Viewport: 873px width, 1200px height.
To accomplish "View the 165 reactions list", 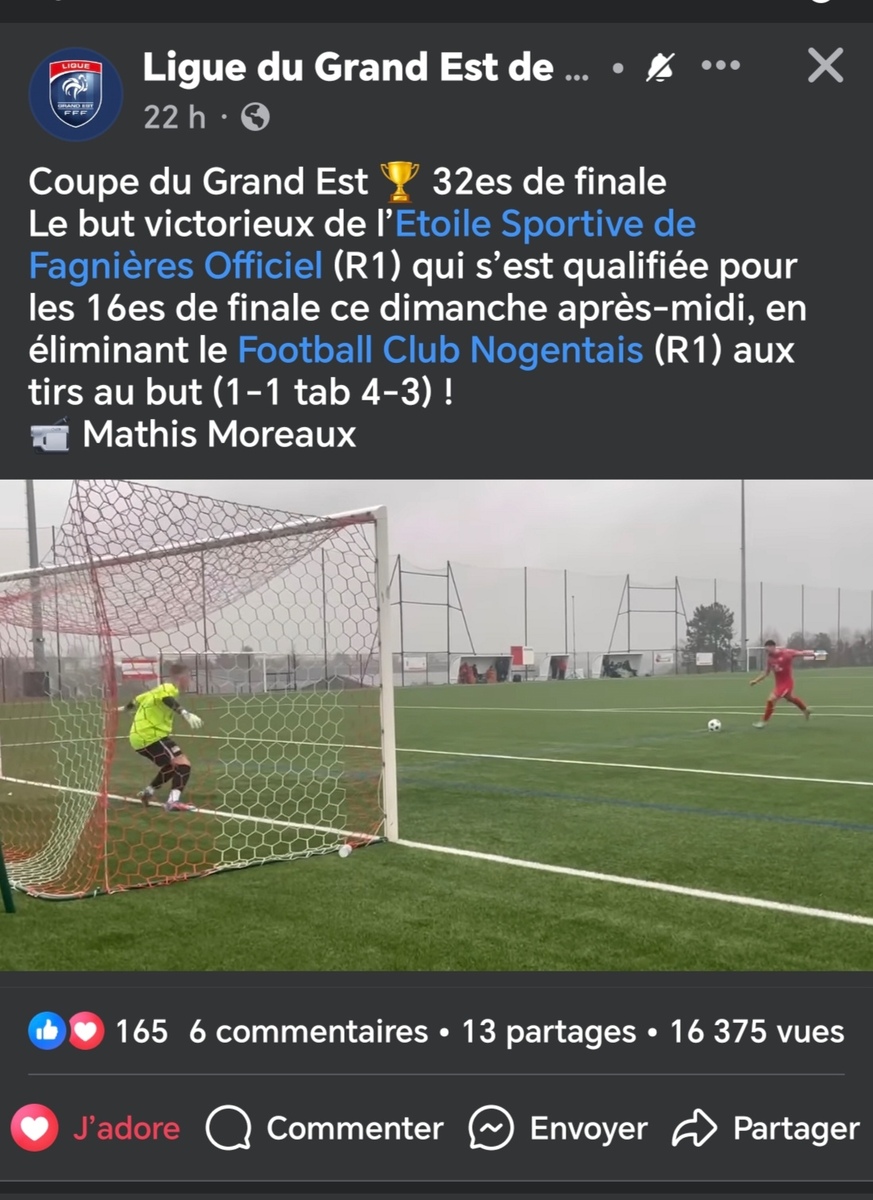I will 98,1031.
